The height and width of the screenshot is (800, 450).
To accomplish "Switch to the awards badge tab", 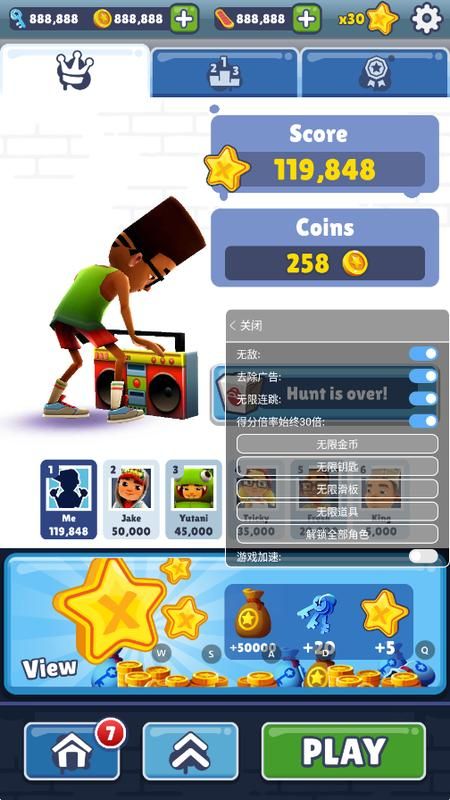I will pyautogui.click(x=375, y=73).
